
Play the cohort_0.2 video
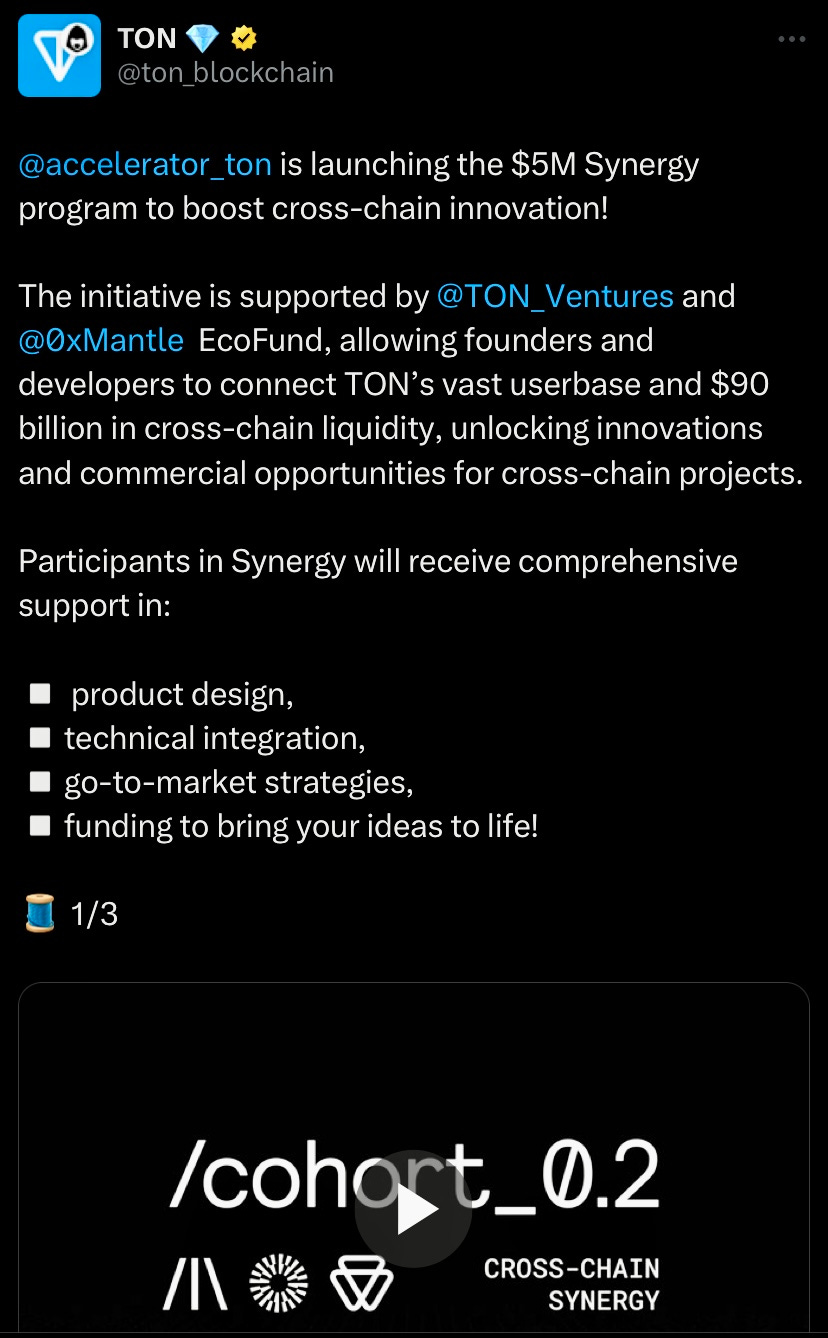413,1211
